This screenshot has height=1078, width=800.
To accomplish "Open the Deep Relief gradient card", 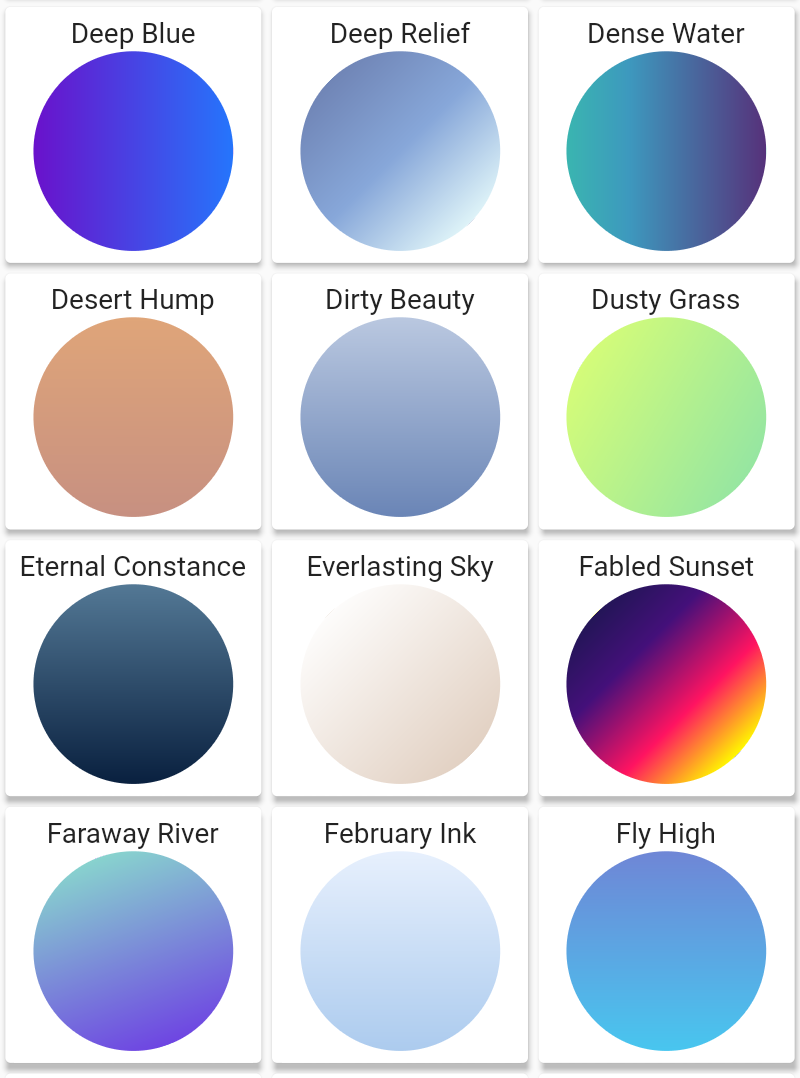I will click(400, 151).
